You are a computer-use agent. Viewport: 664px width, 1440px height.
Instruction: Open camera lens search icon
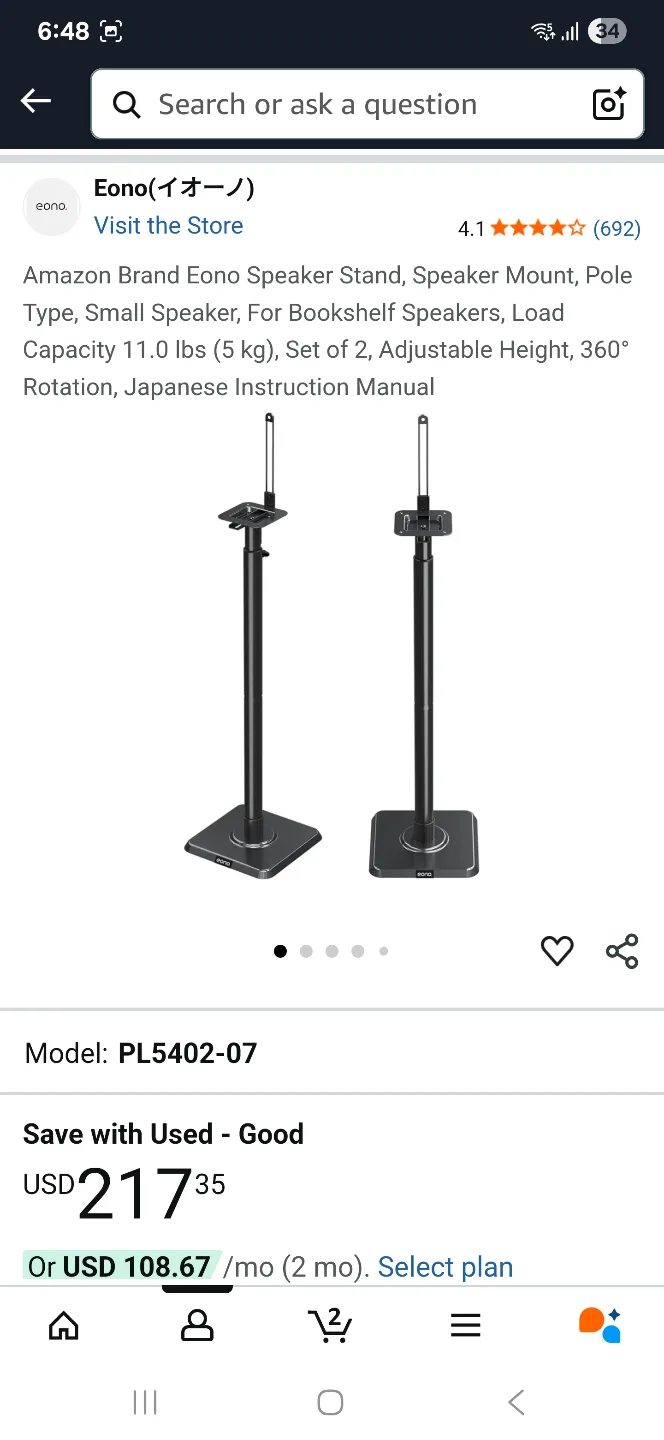[x=609, y=104]
